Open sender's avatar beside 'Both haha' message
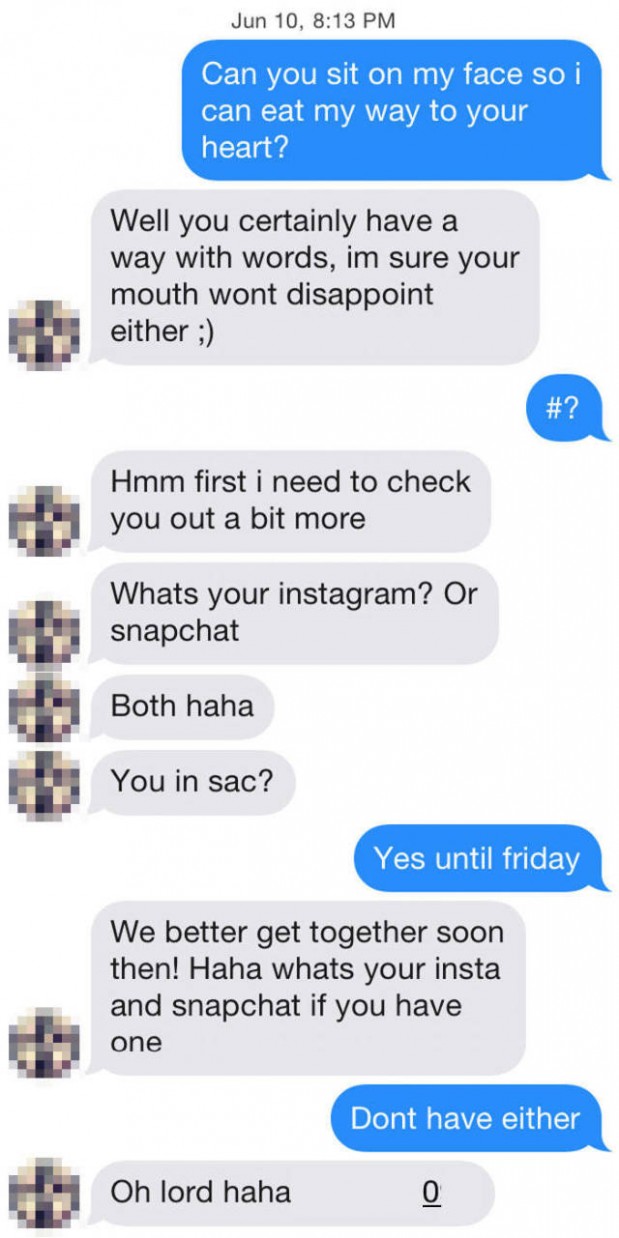The height and width of the screenshot is (1238, 619). click(43, 708)
